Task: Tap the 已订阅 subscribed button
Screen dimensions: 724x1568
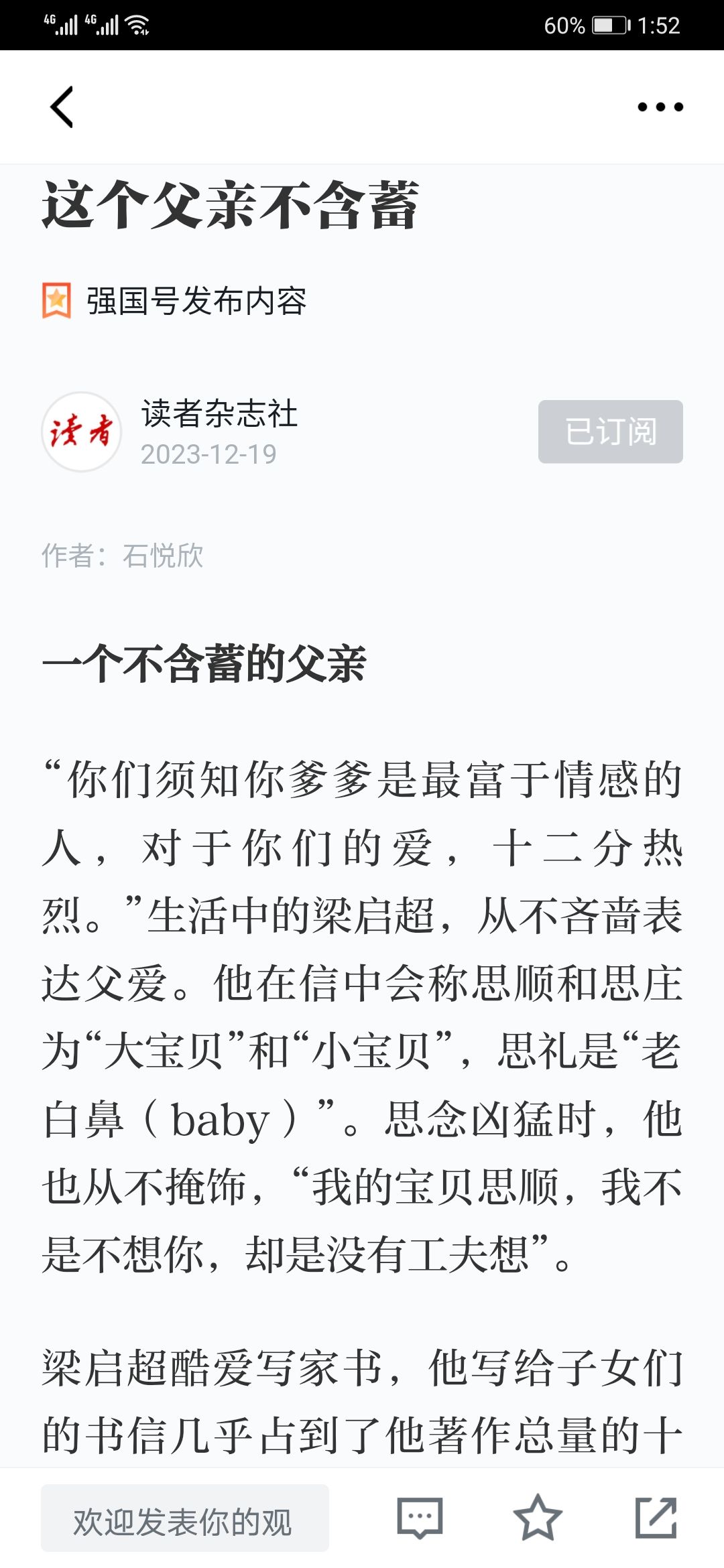Action: (610, 432)
